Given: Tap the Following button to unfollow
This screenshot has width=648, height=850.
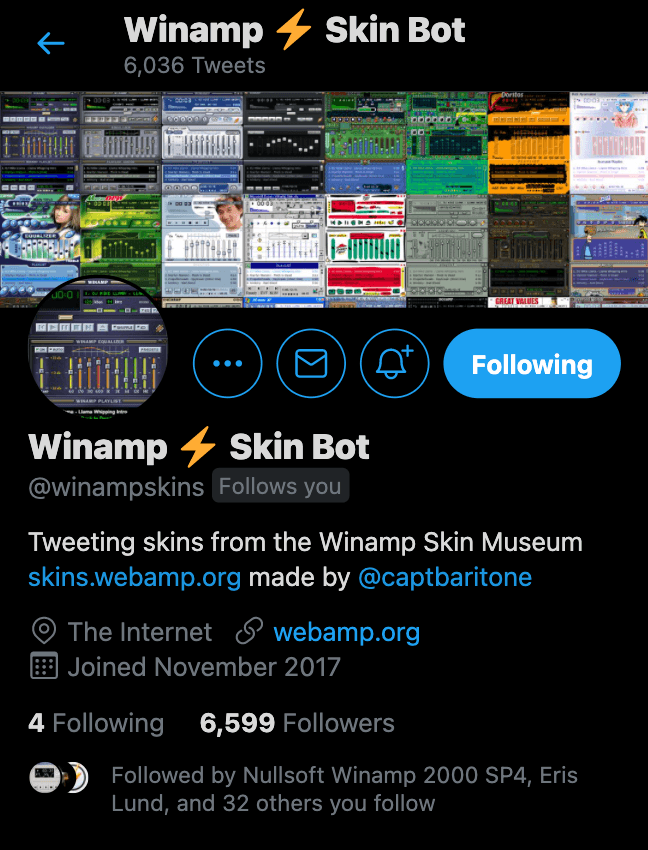Looking at the screenshot, I should tap(531, 364).
